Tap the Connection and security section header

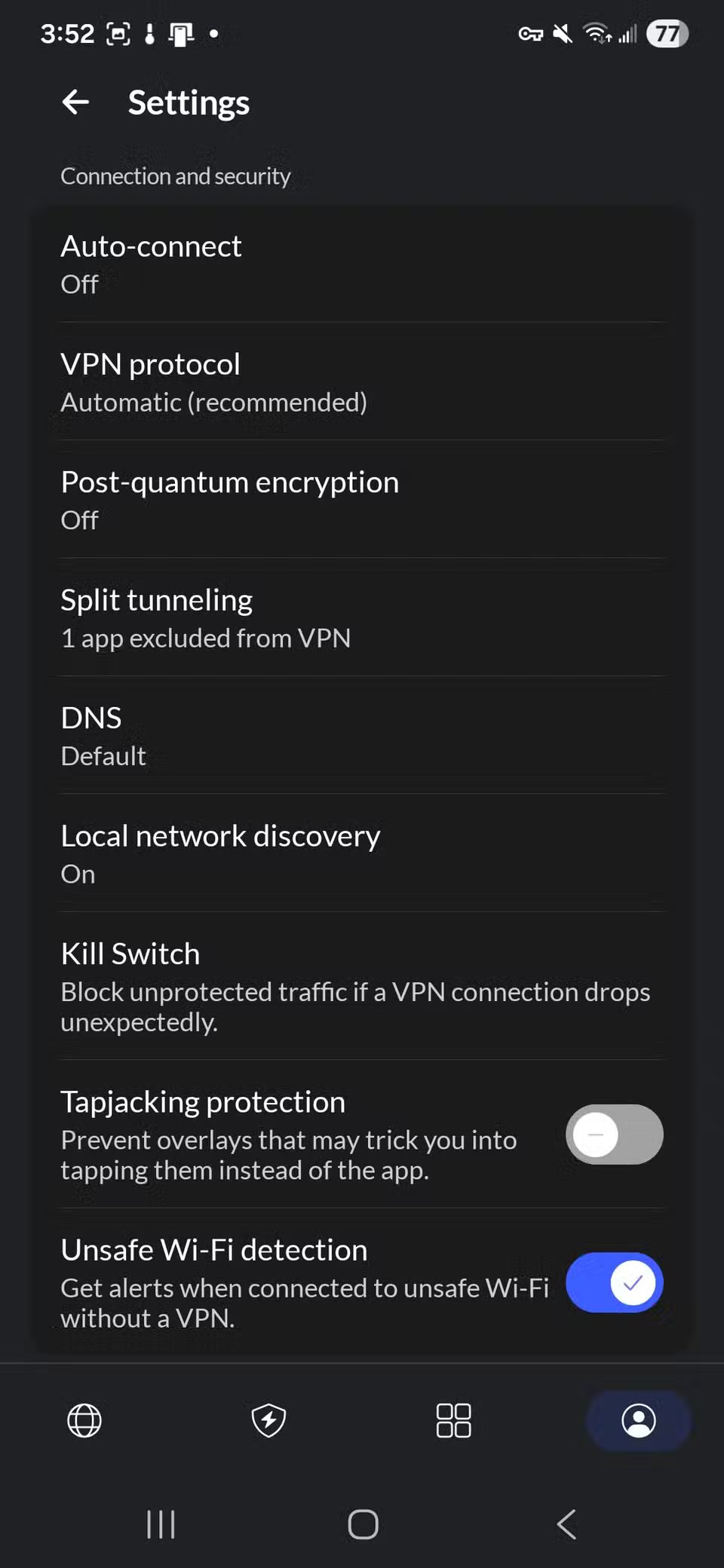pos(175,176)
